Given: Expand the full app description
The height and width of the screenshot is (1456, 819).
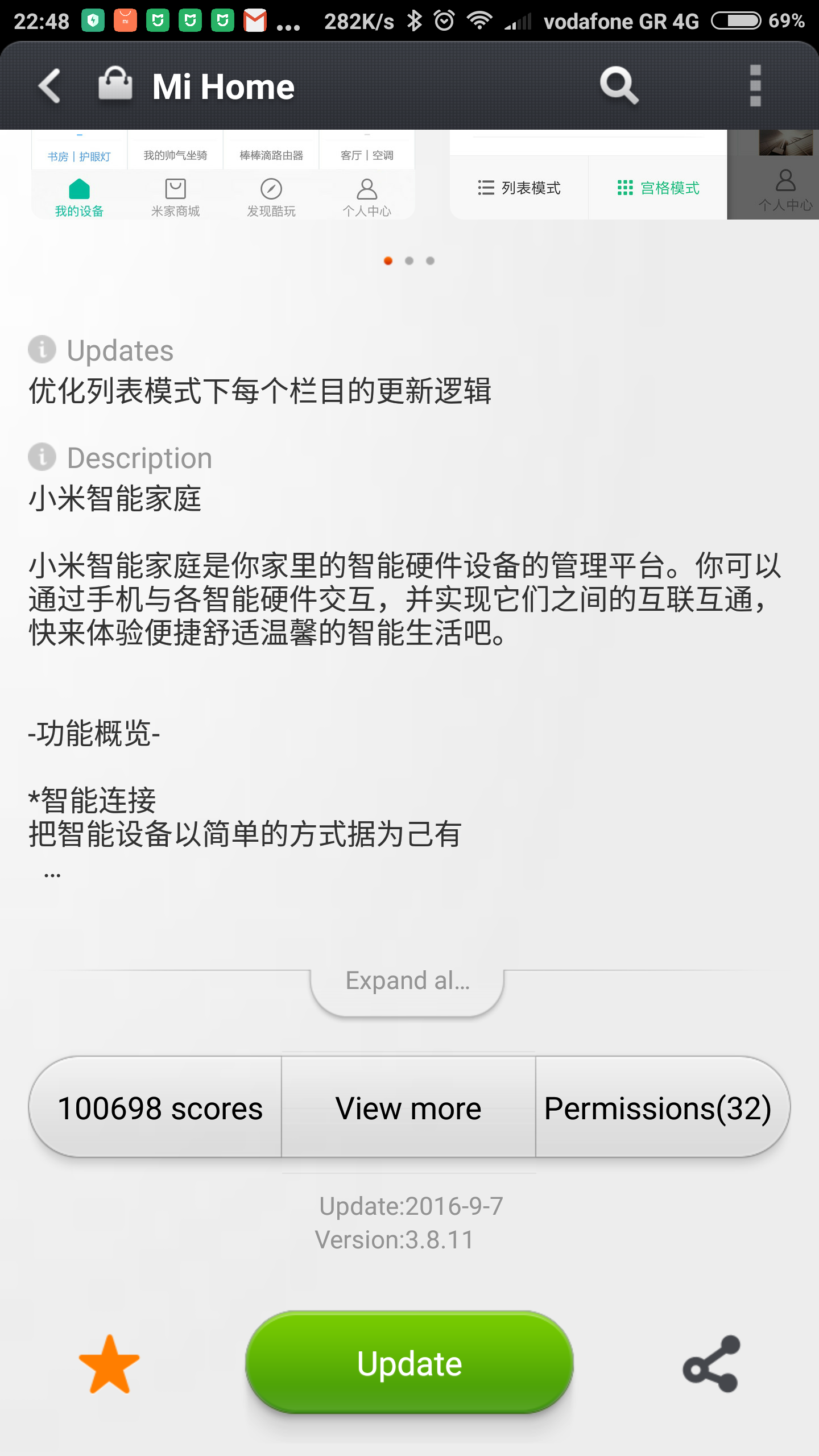Looking at the screenshot, I should 407,982.
